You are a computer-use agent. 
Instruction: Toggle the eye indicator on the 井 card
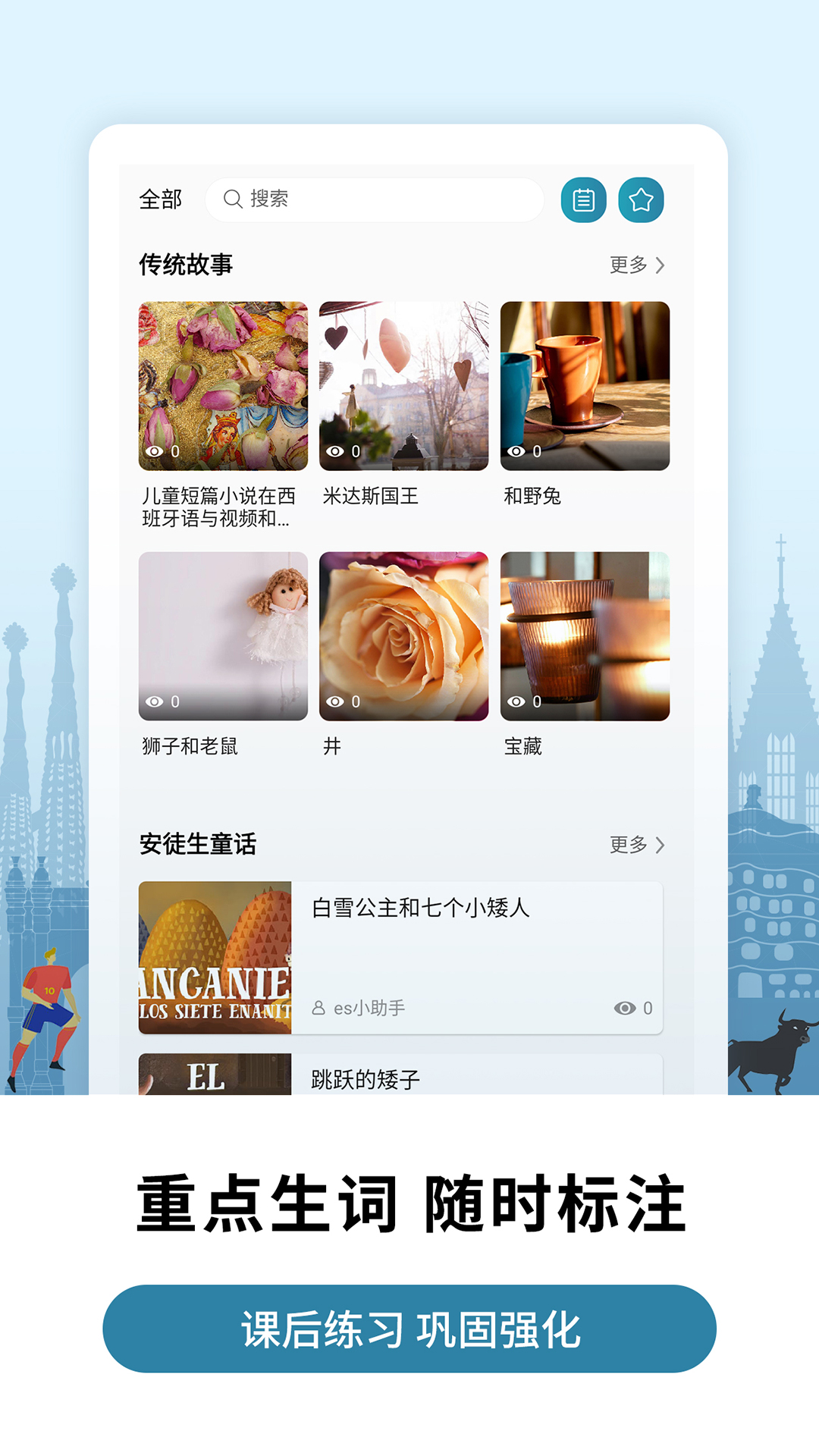click(337, 701)
